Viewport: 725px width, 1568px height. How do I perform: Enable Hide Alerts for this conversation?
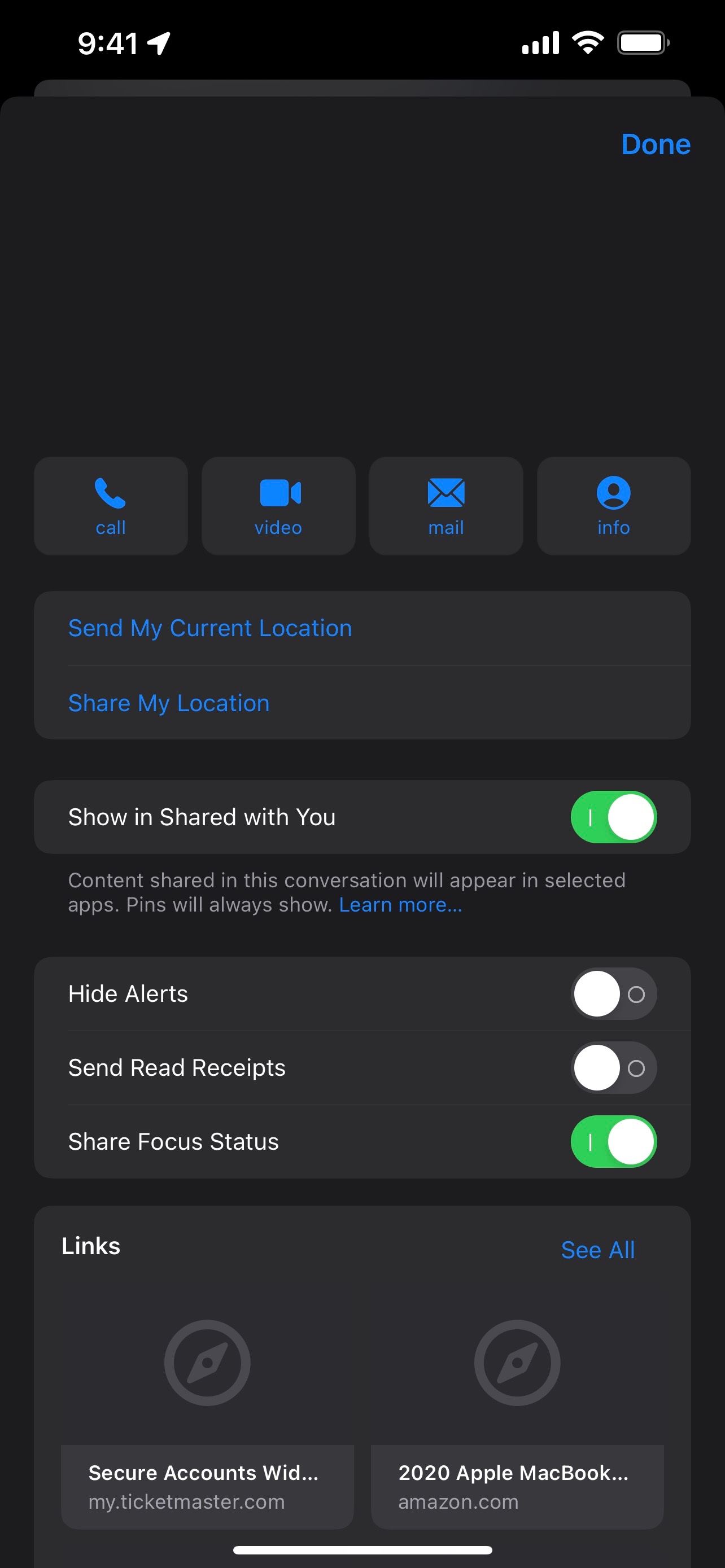coord(614,993)
